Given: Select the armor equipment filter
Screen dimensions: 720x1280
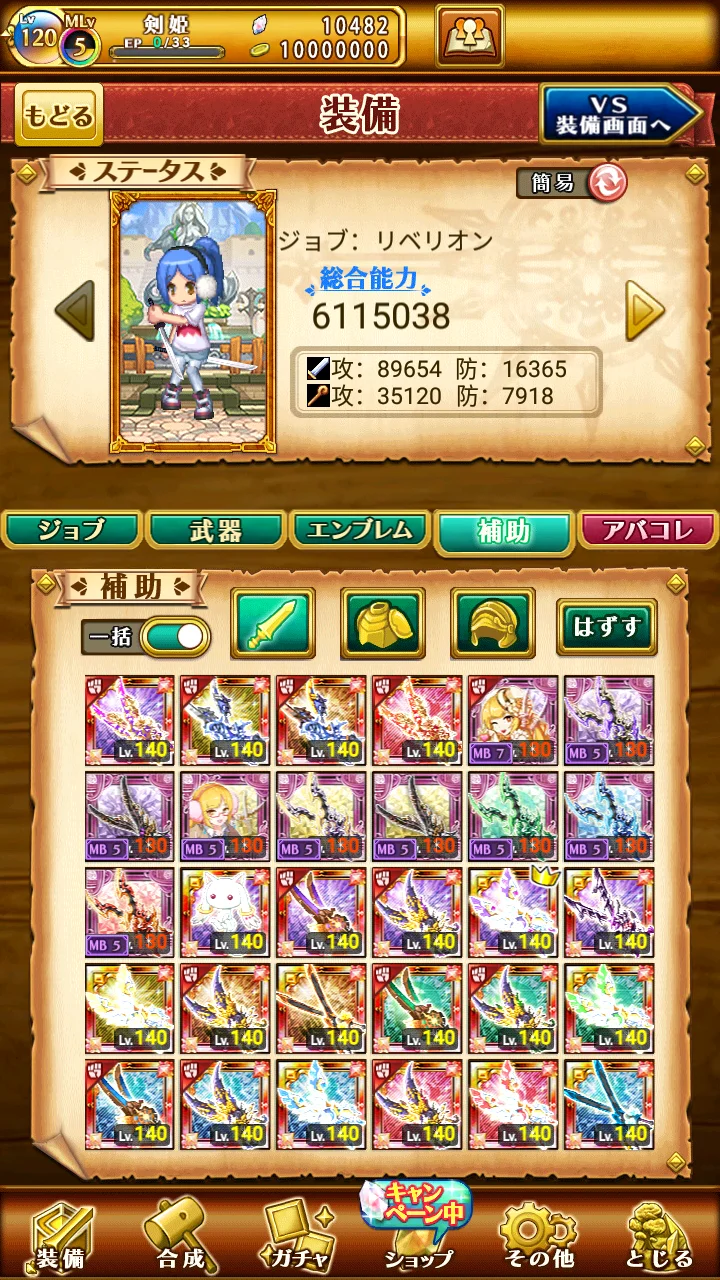Looking at the screenshot, I should tap(383, 623).
